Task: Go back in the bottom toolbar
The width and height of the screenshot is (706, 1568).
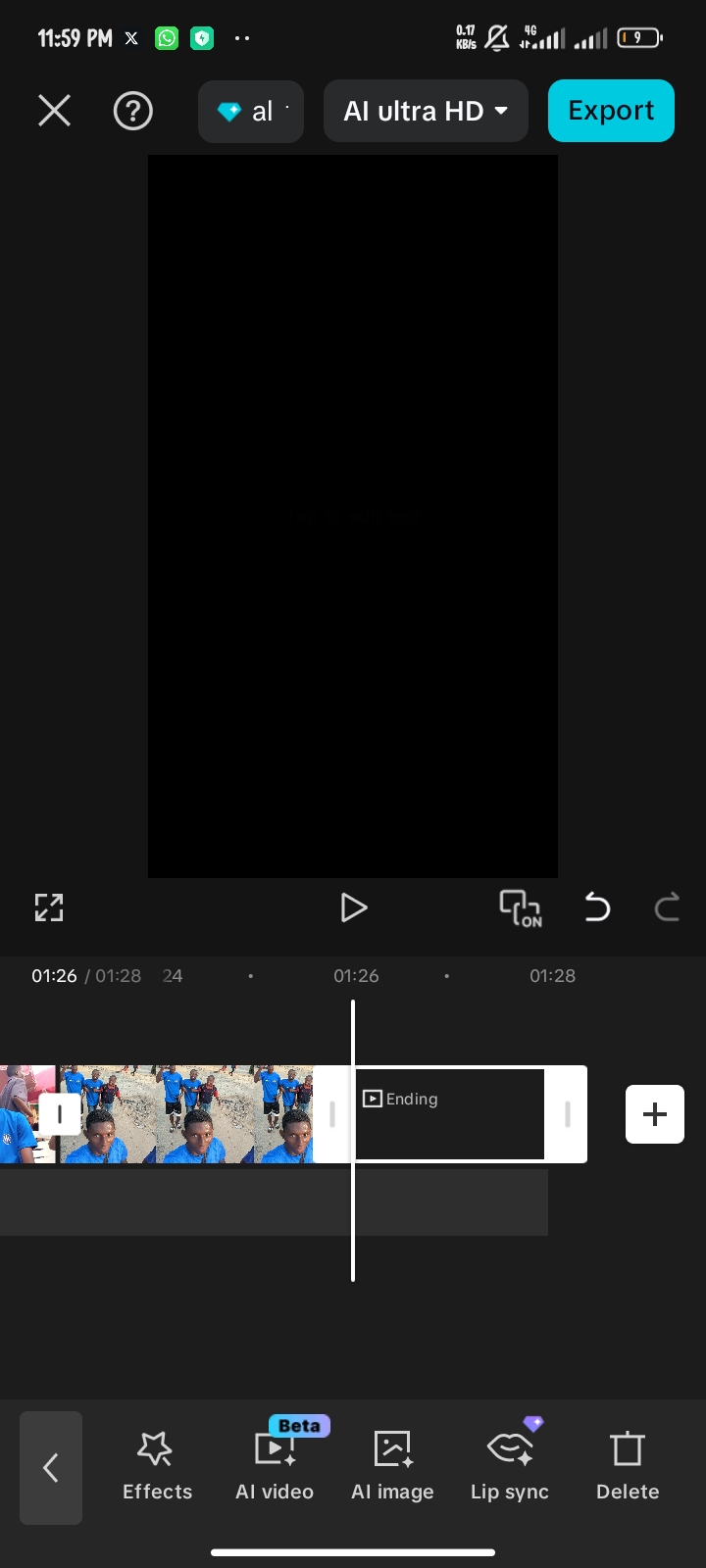Action: (x=51, y=1468)
